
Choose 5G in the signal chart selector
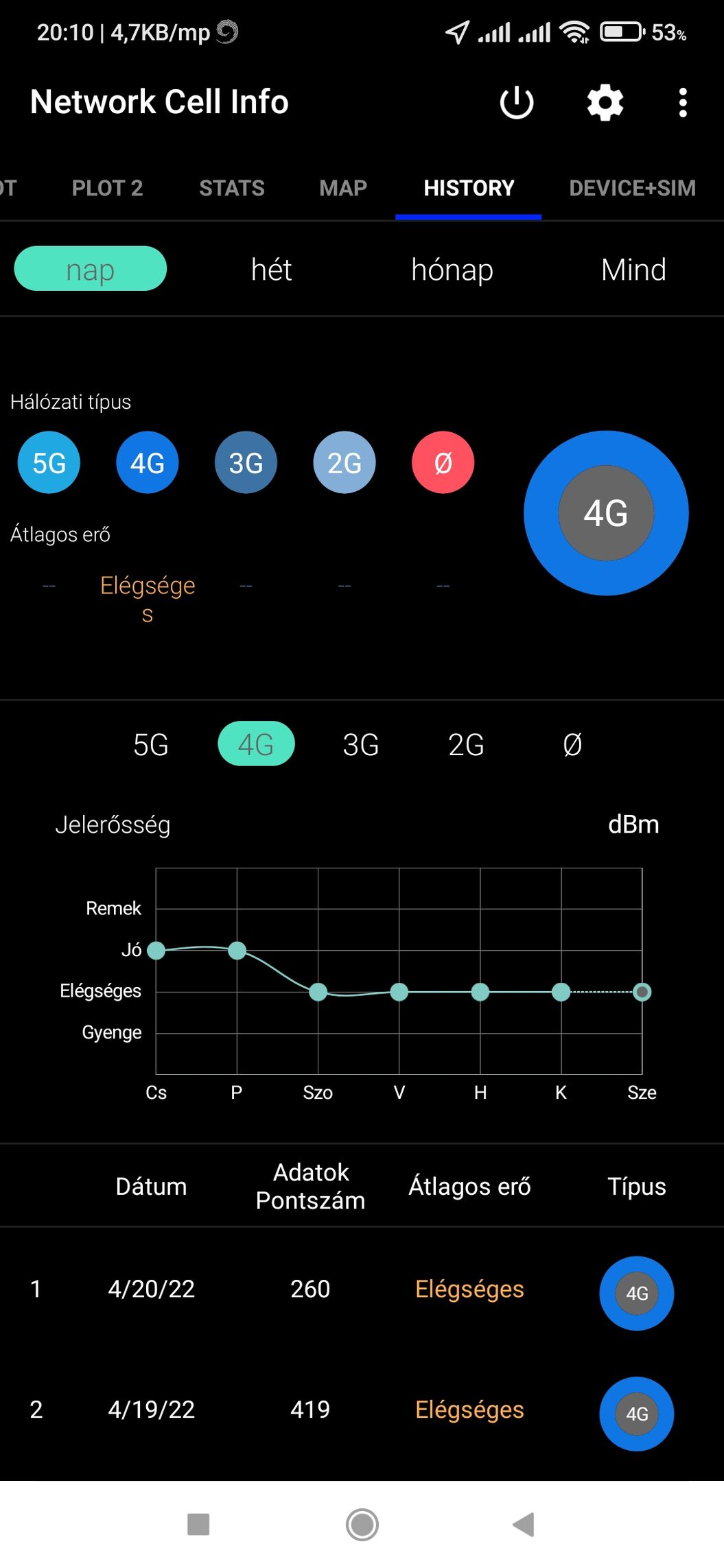(x=151, y=744)
